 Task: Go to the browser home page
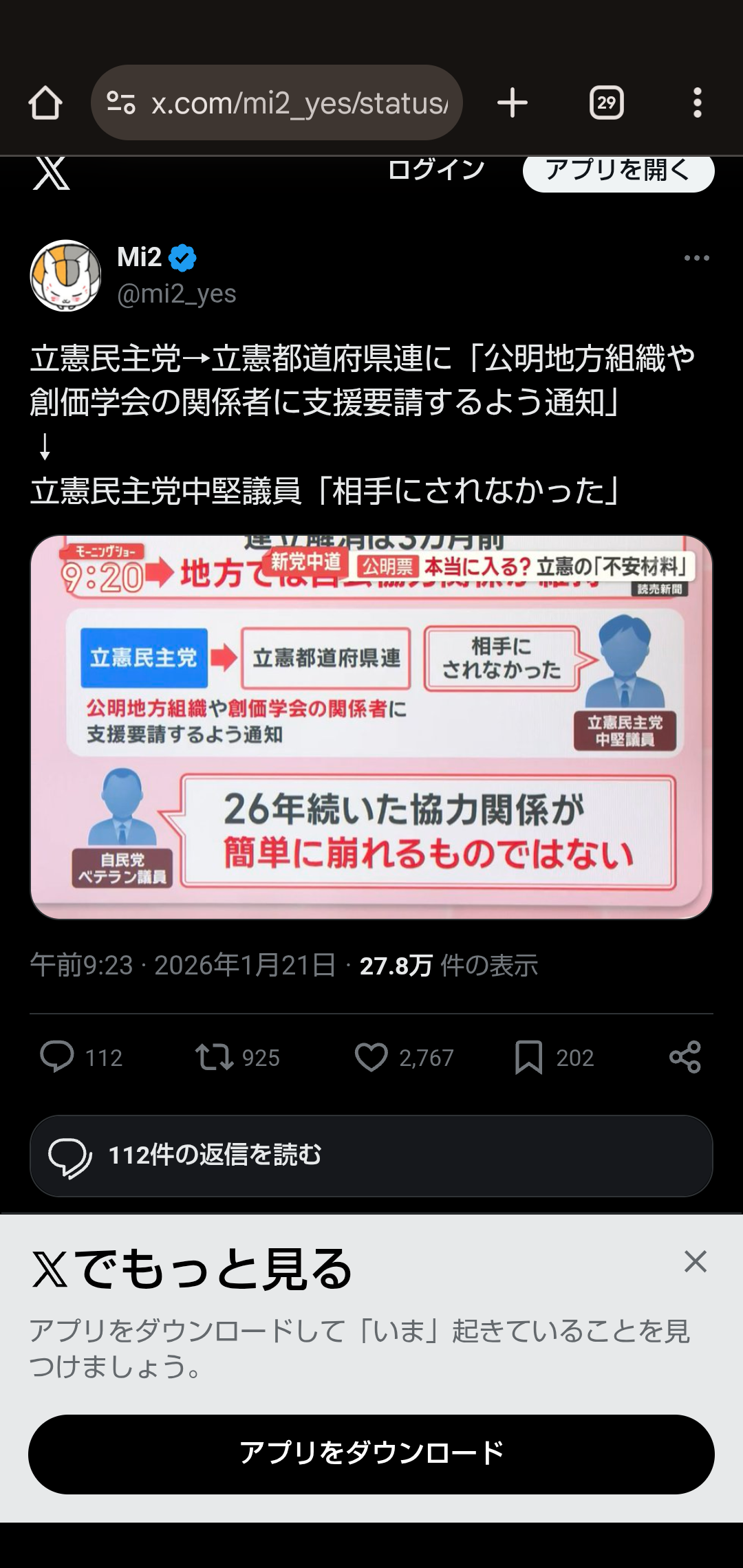(45, 103)
